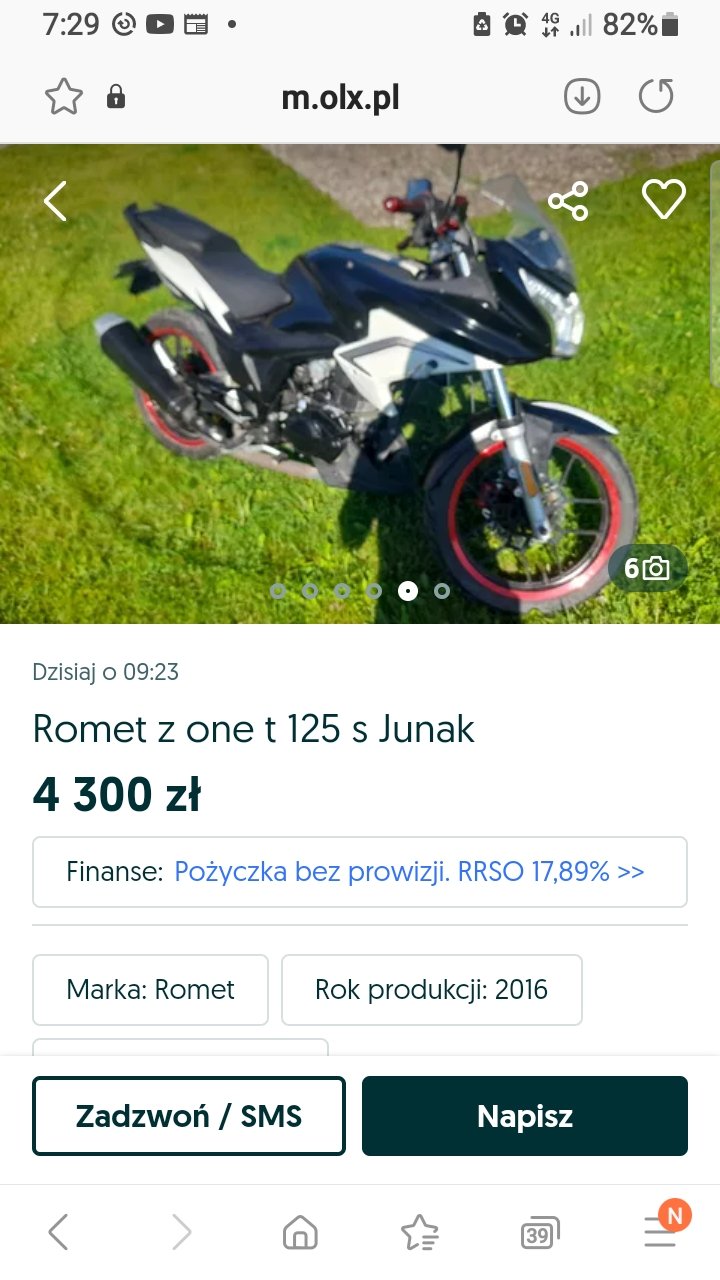The height and width of the screenshot is (1280, 720).
Task: Open the loan offer Pożyczka bez prowizji
Action: [409, 872]
